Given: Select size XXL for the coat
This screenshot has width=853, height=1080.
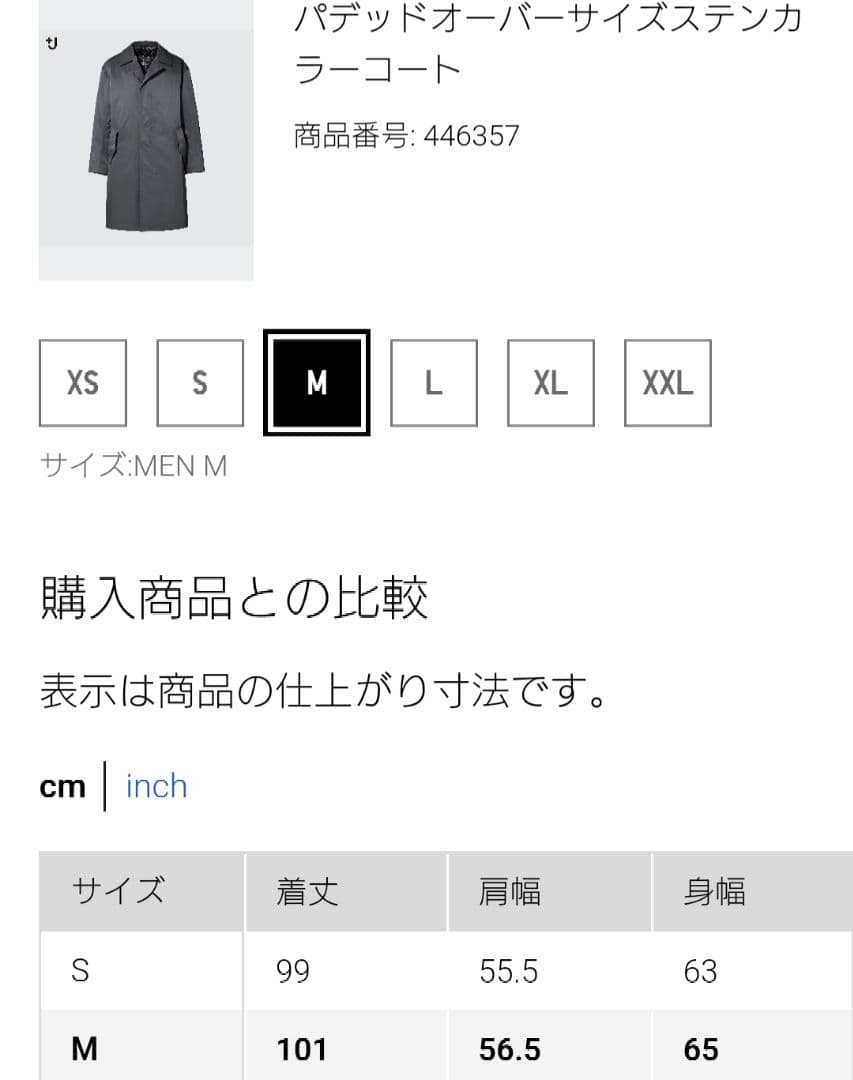Looking at the screenshot, I should click(668, 383).
